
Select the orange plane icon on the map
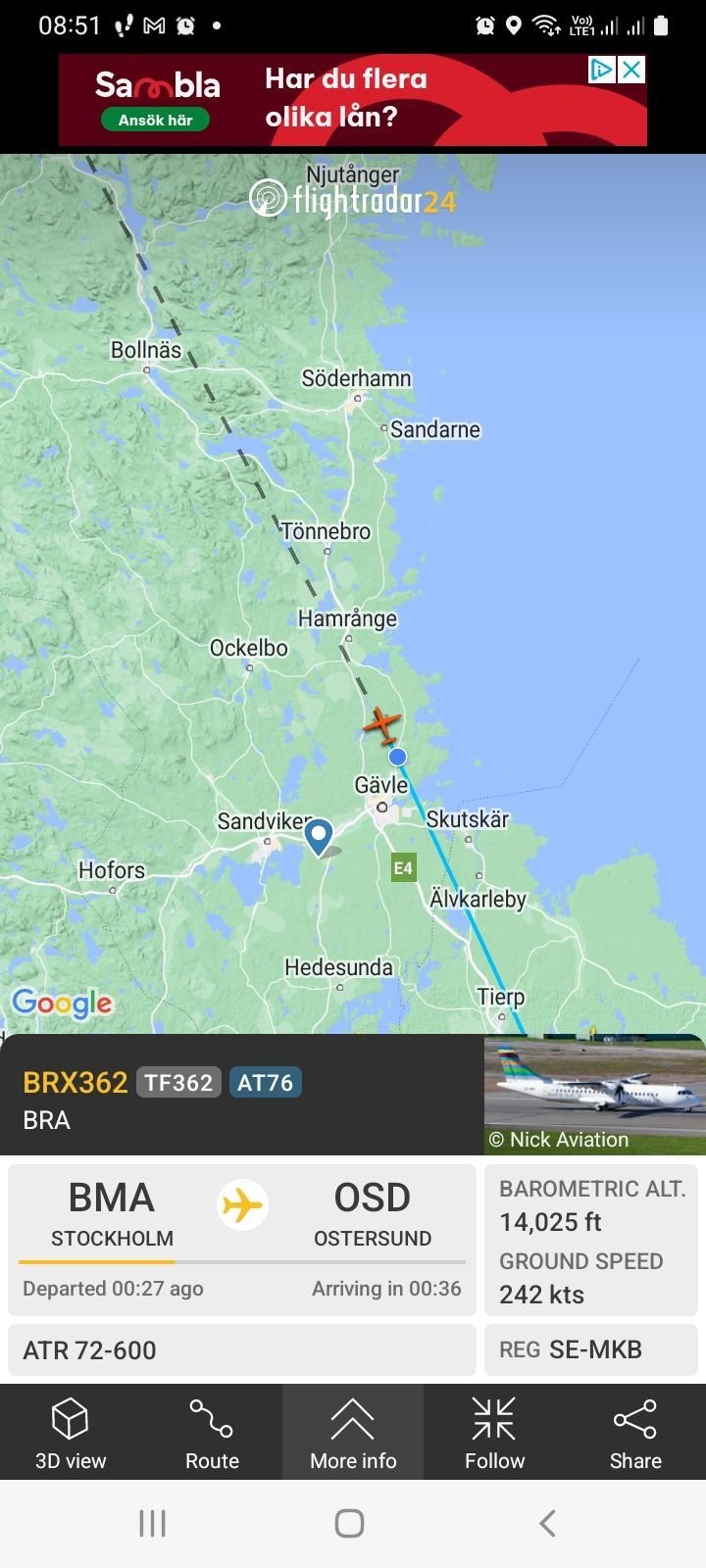click(382, 726)
